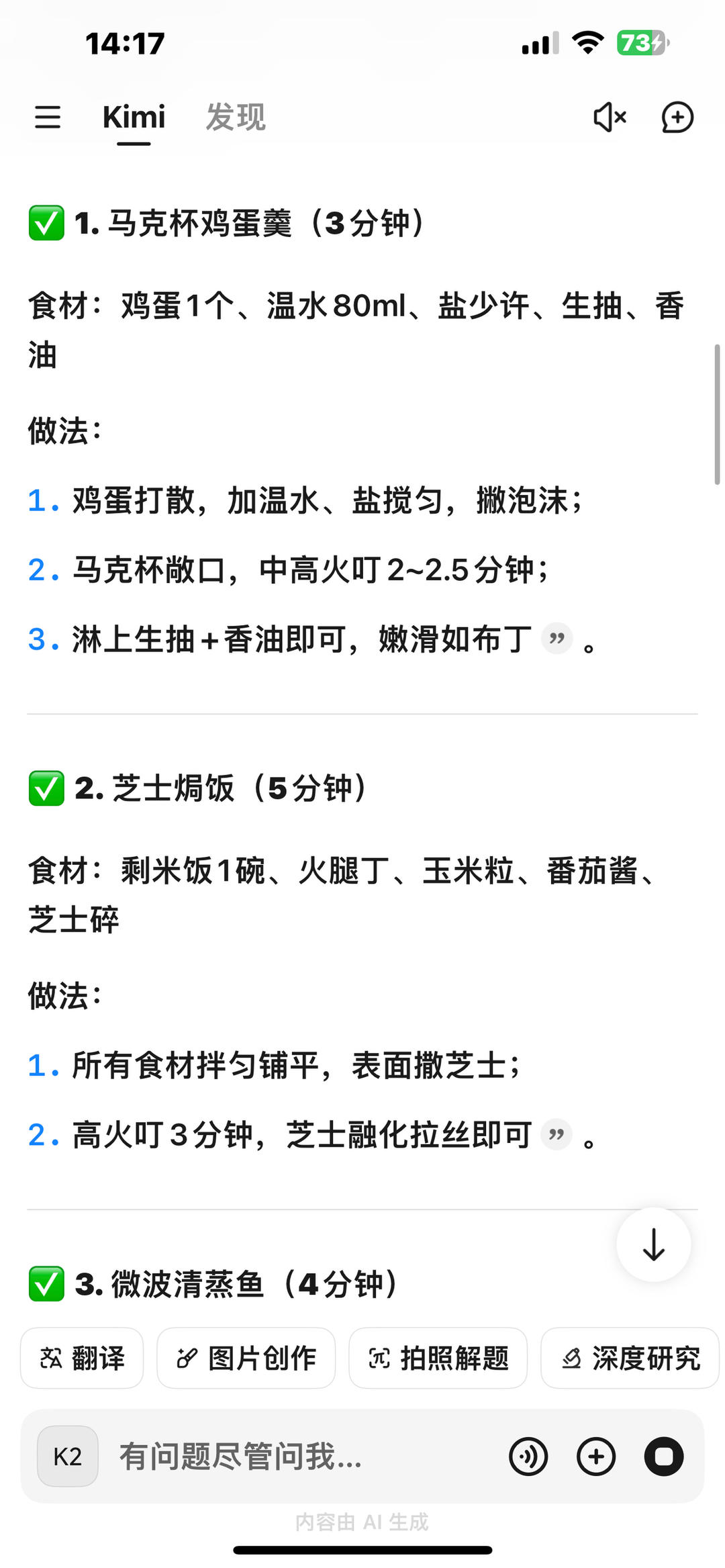Stop the response generation

coord(664,1457)
